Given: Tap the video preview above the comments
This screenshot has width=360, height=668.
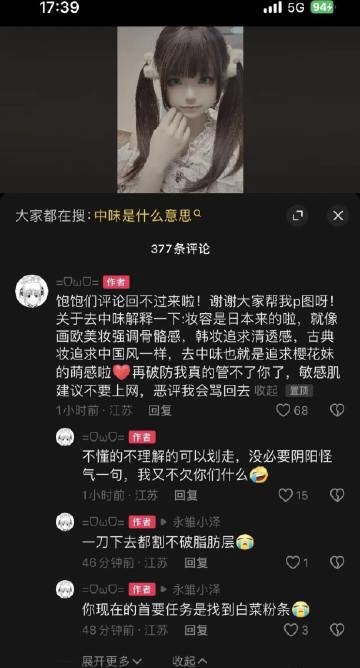Looking at the screenshot, I should pyautogui.click(x=180, y=109).
